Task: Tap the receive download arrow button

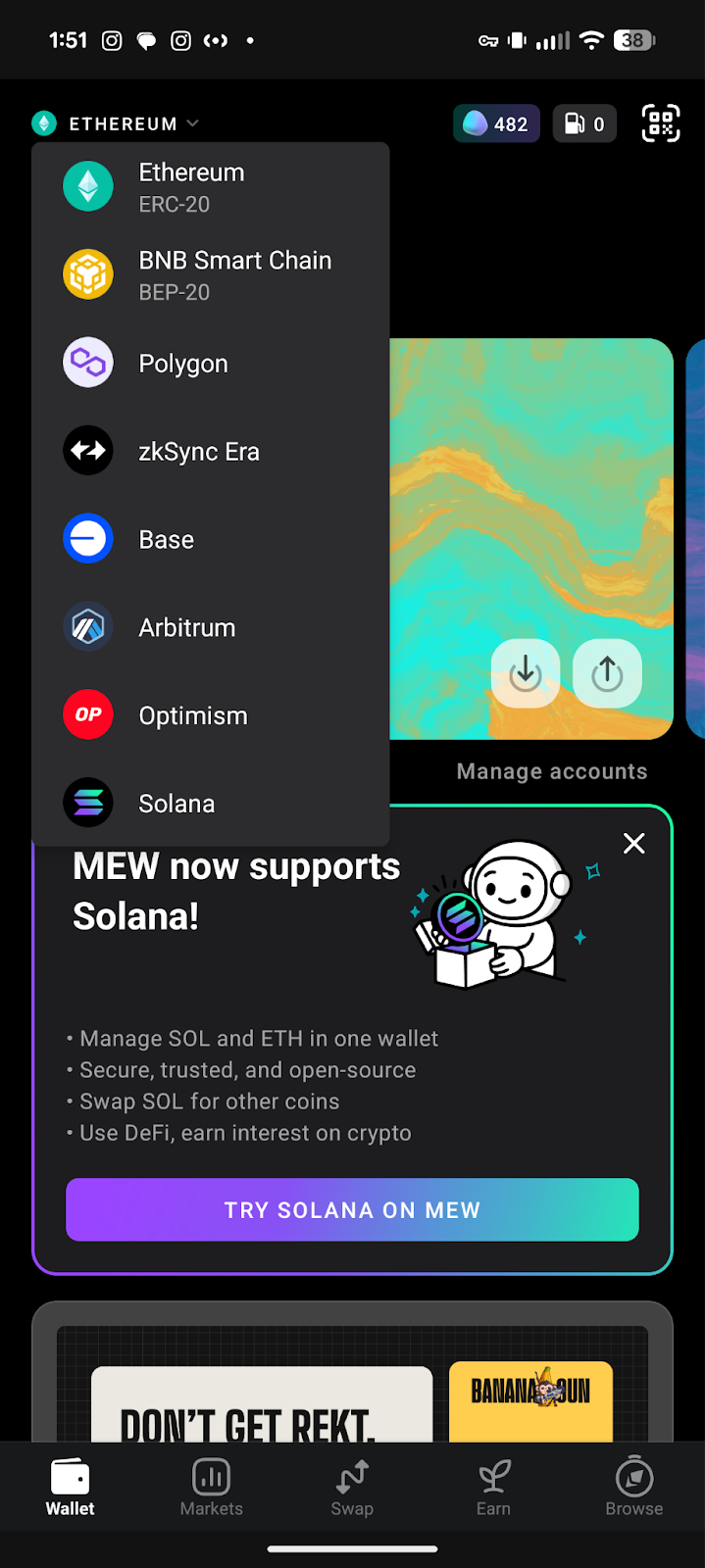Action: pyautogui.click(x=526, y=673)
